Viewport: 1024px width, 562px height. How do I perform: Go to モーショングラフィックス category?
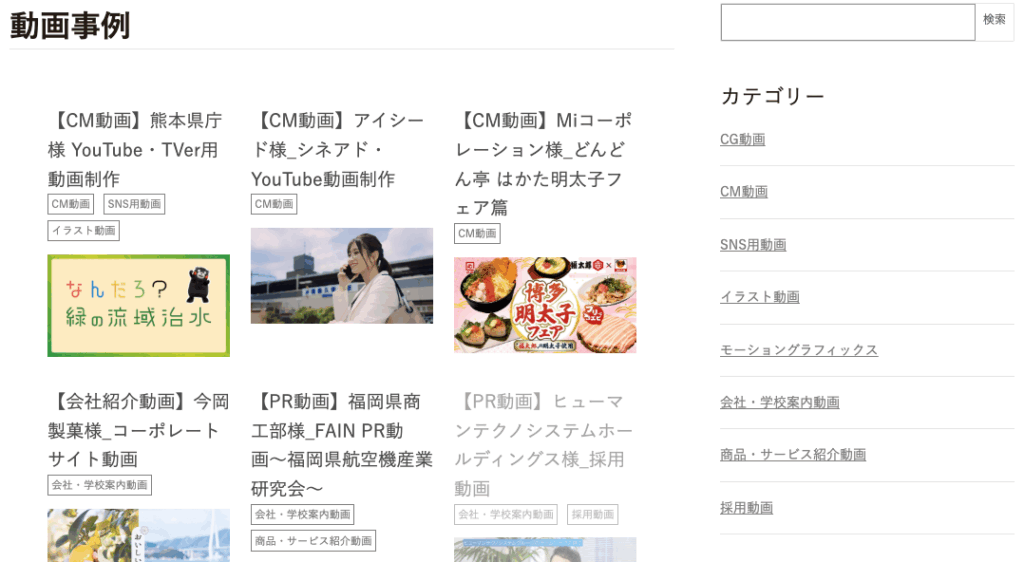point(799,350)
